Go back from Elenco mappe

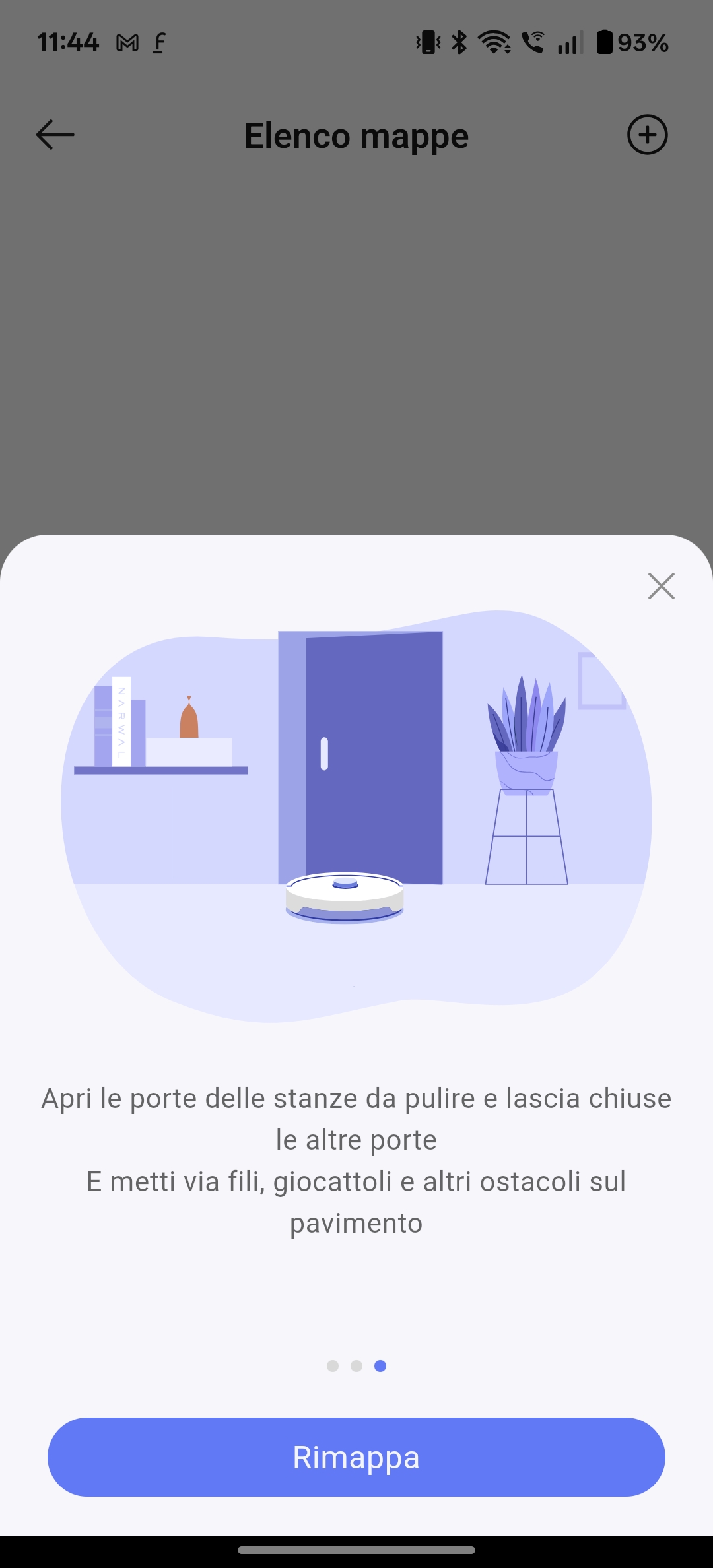[x=55, y=135]
